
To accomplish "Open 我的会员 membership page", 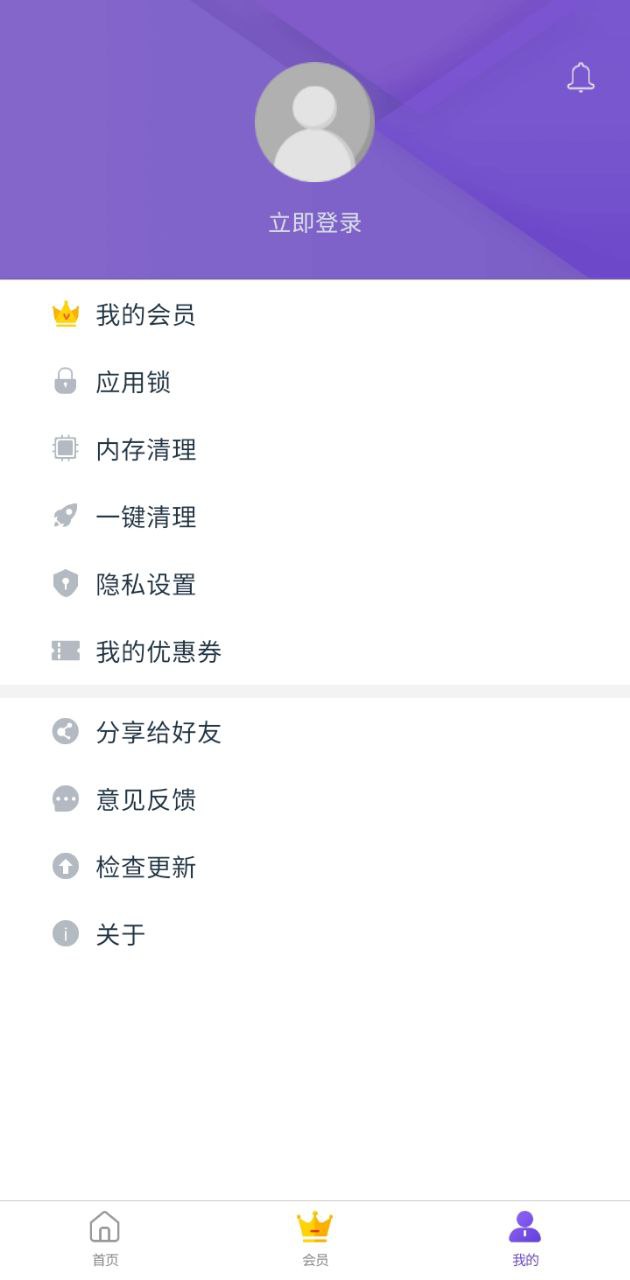I will click(x=315, y=315).
